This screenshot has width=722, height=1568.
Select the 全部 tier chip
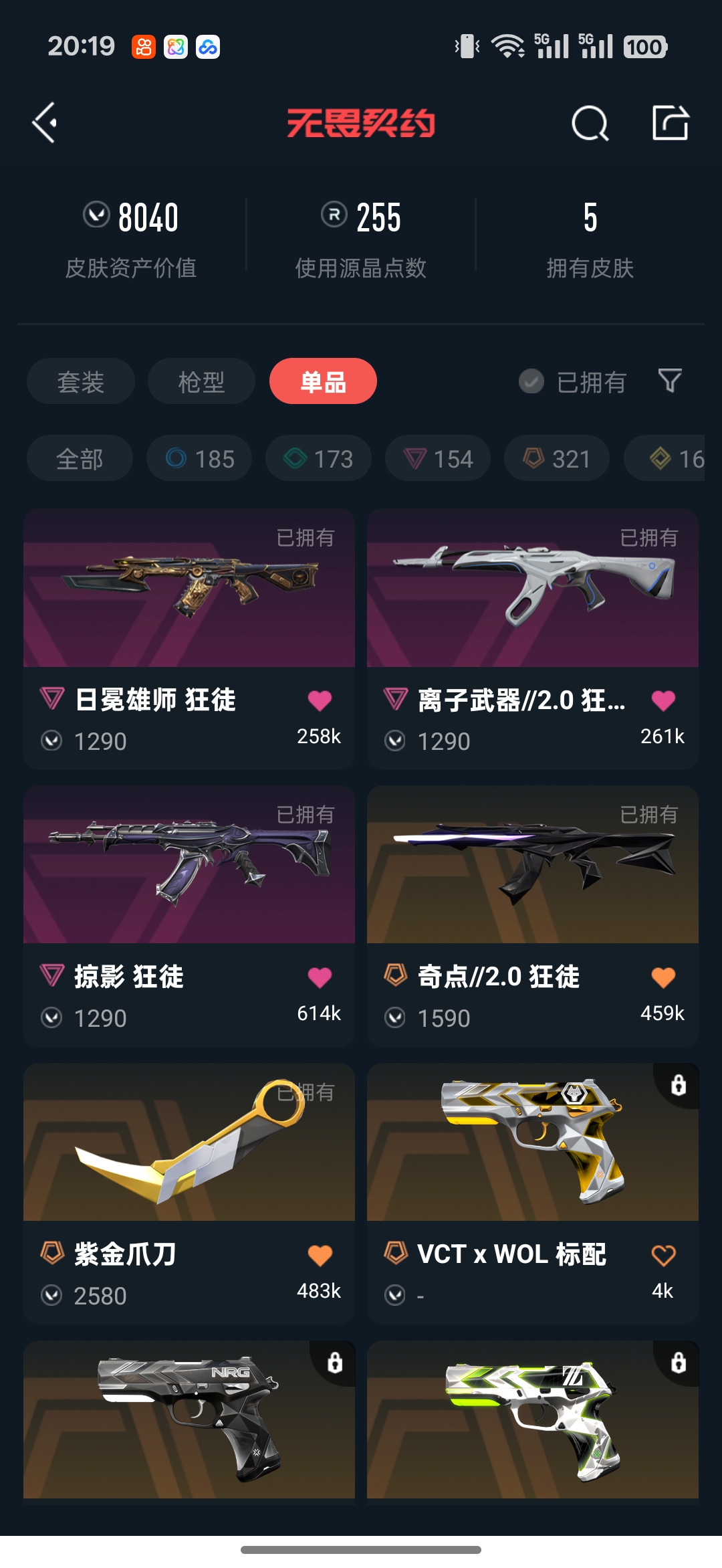pyautogui.click(x=80, y=459)
